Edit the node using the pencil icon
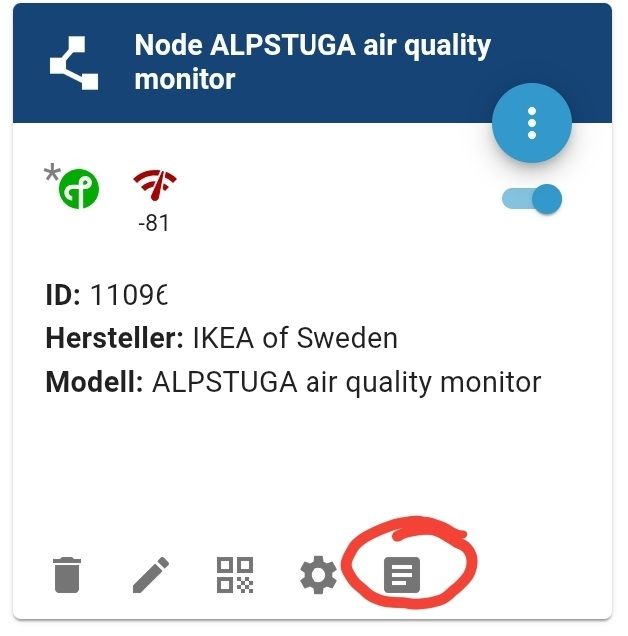 [x=151, y=575]
